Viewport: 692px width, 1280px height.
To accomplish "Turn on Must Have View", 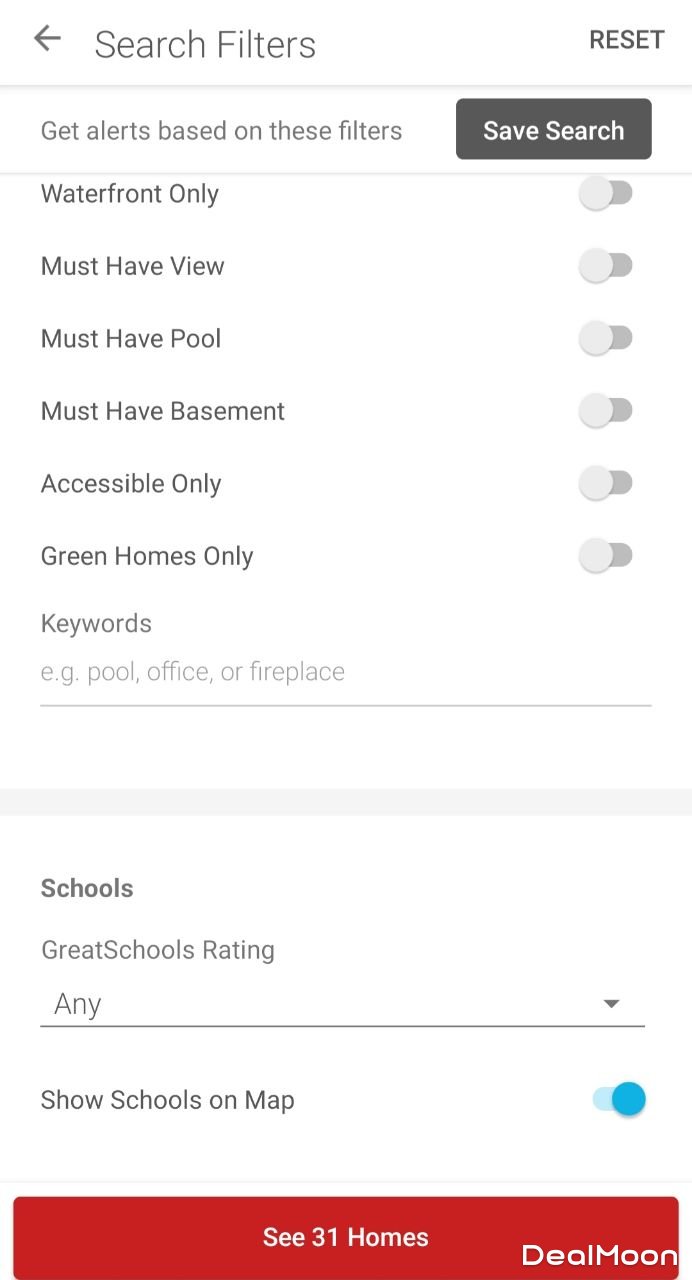I will 606,266.
